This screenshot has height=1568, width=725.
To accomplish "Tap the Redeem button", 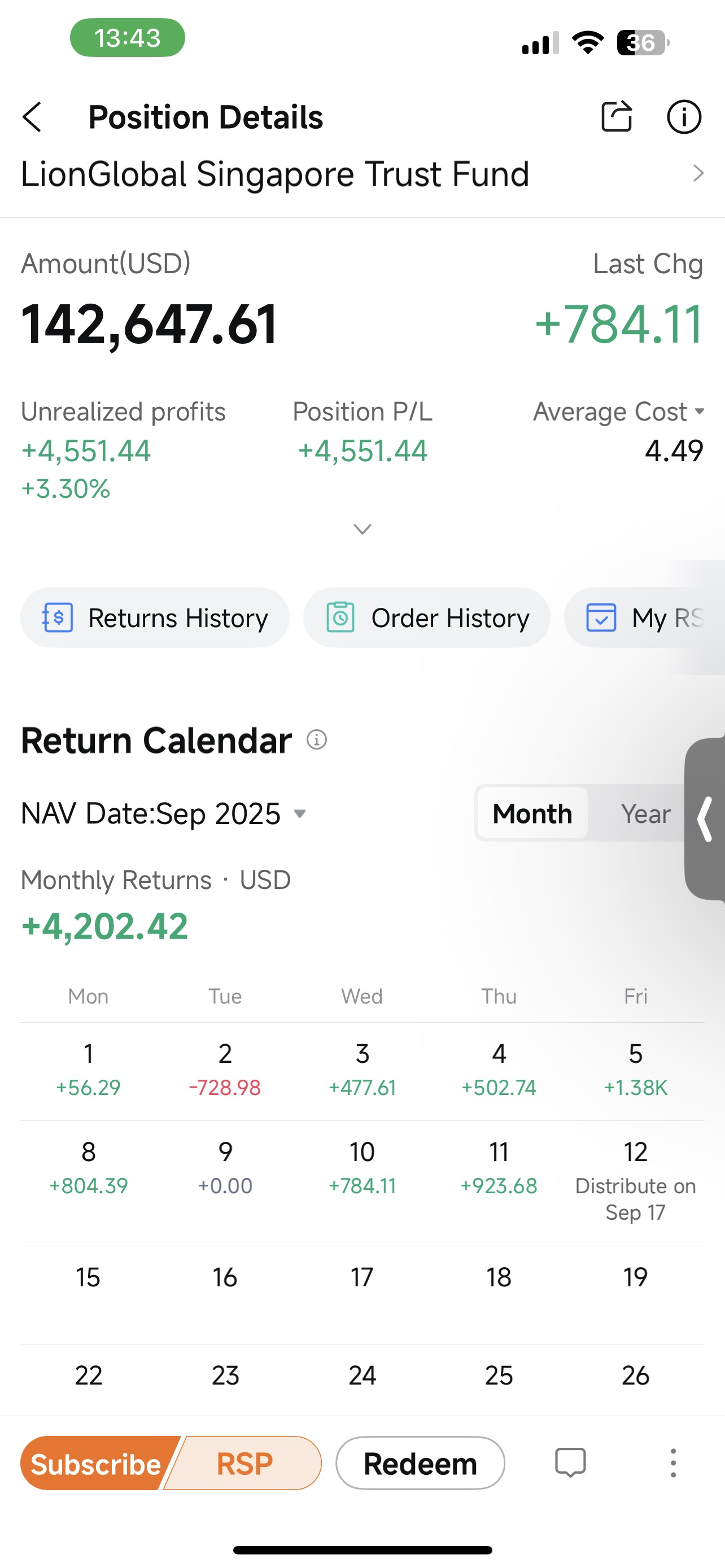I will pyautogui.click(x=420, y=1464).
